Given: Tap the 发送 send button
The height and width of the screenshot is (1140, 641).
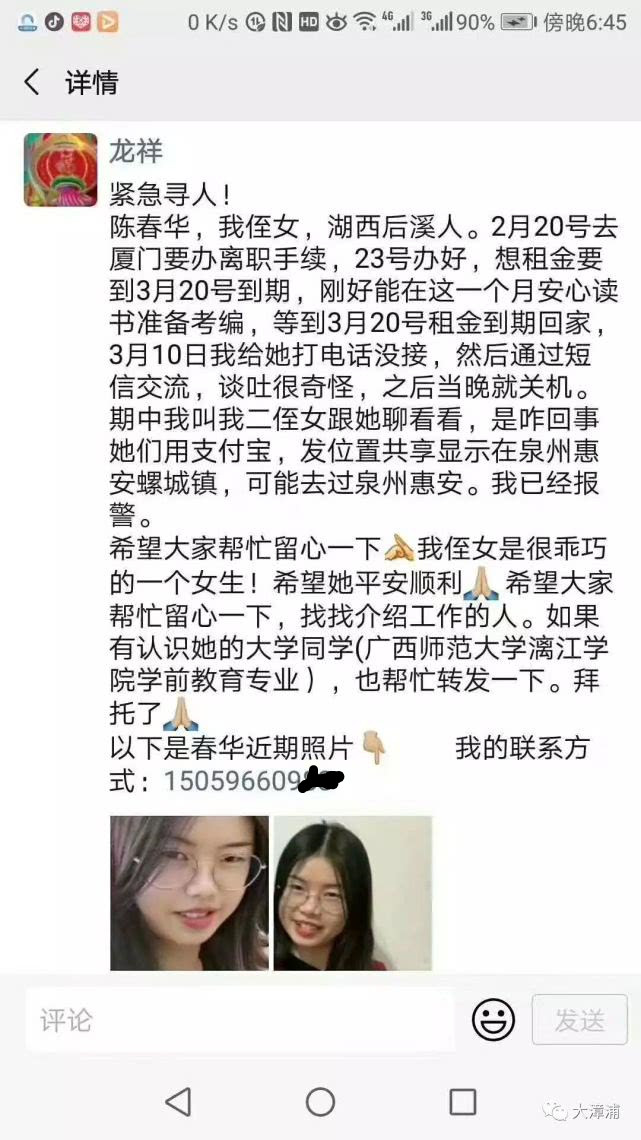Looking at the screenshot, I should (580, 1020).
